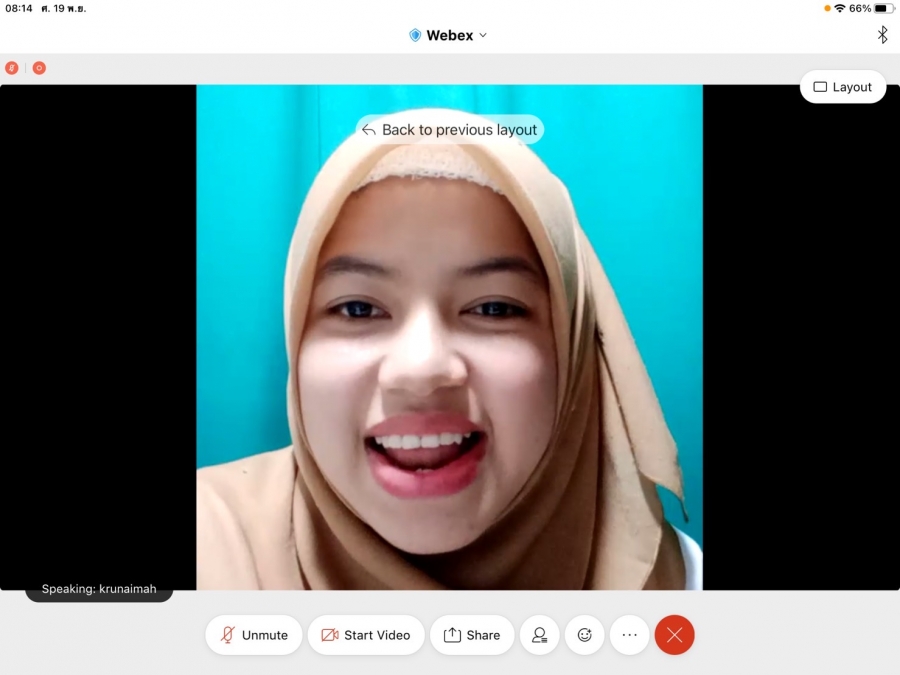Open the reactions emoji menu
Viewport: 900px width, 675px height.
(585, 635)
